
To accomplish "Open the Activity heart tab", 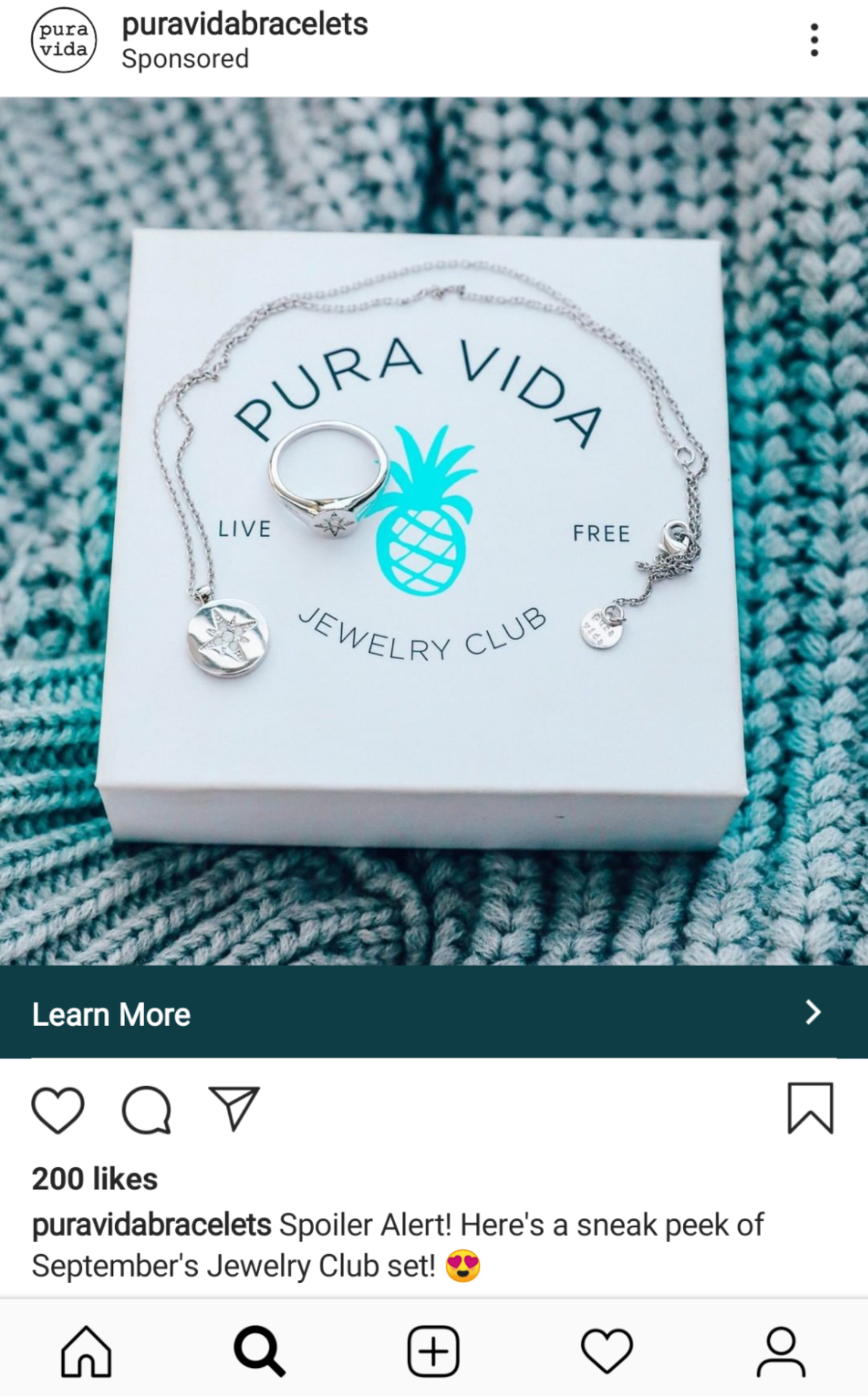I will pyautogui.click(x=607, y=1351).
